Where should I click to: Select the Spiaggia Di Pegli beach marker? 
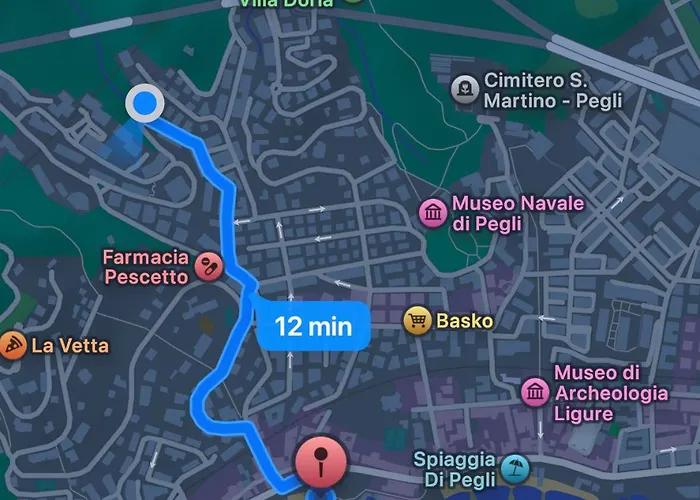(x=514, y=465)
